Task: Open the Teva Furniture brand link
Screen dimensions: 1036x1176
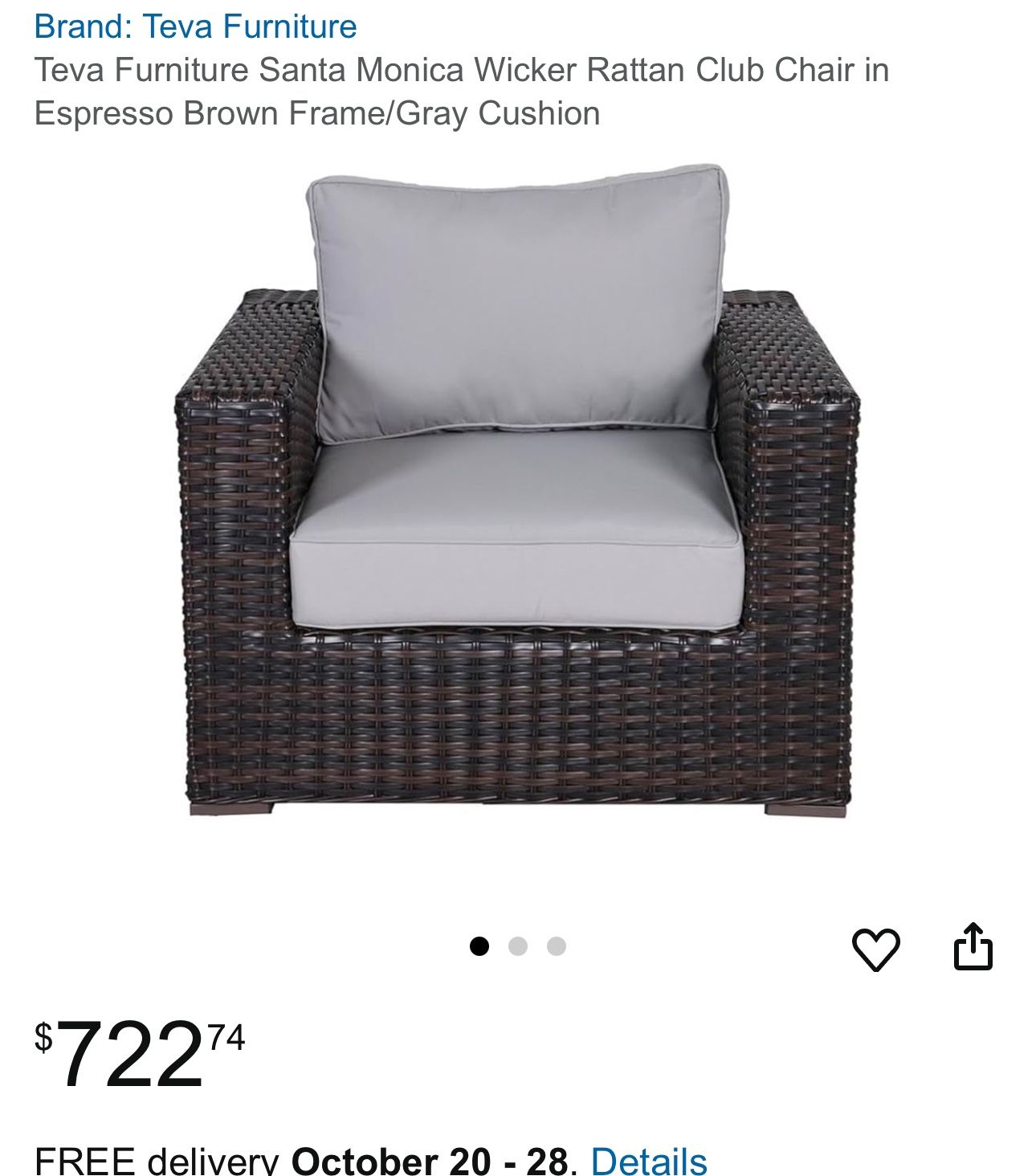Action: point(195,27)
